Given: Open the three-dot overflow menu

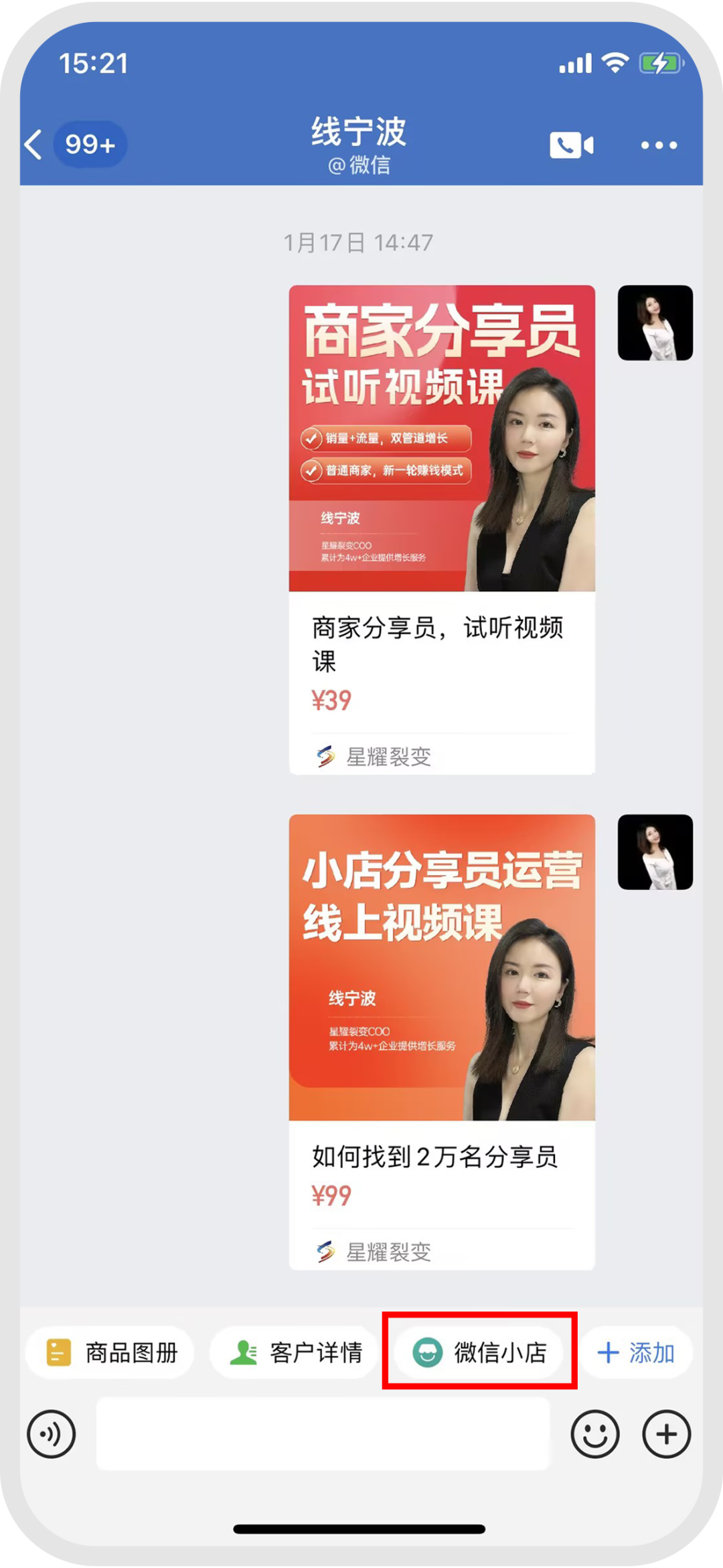Looking at the screenshot, I should coord(659,145).
